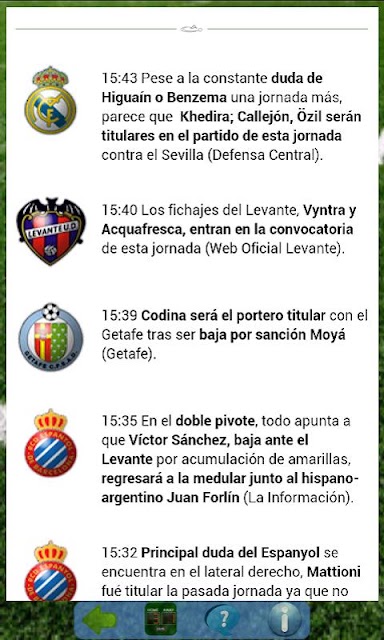Open the 15:40 Levante signings news item

click(x=192, y=229)
